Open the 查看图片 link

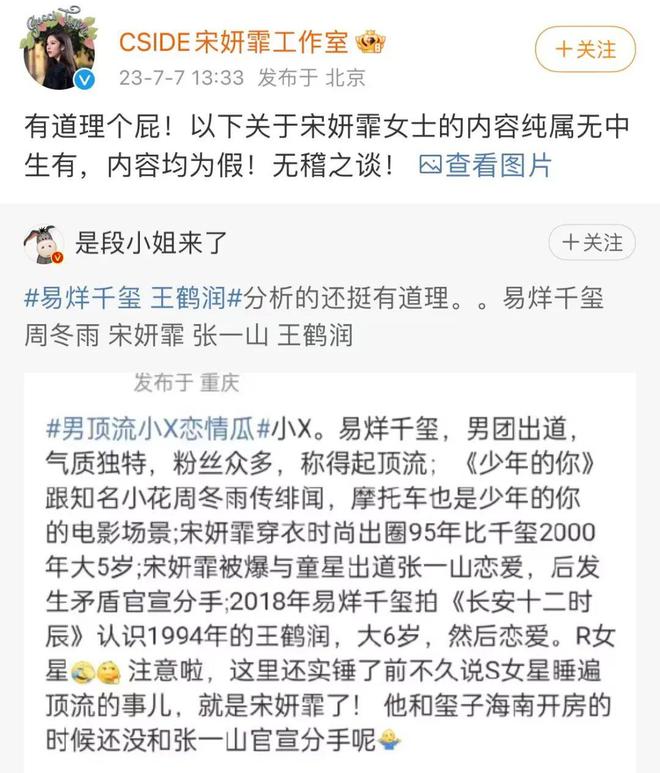(x=485, y=165)
